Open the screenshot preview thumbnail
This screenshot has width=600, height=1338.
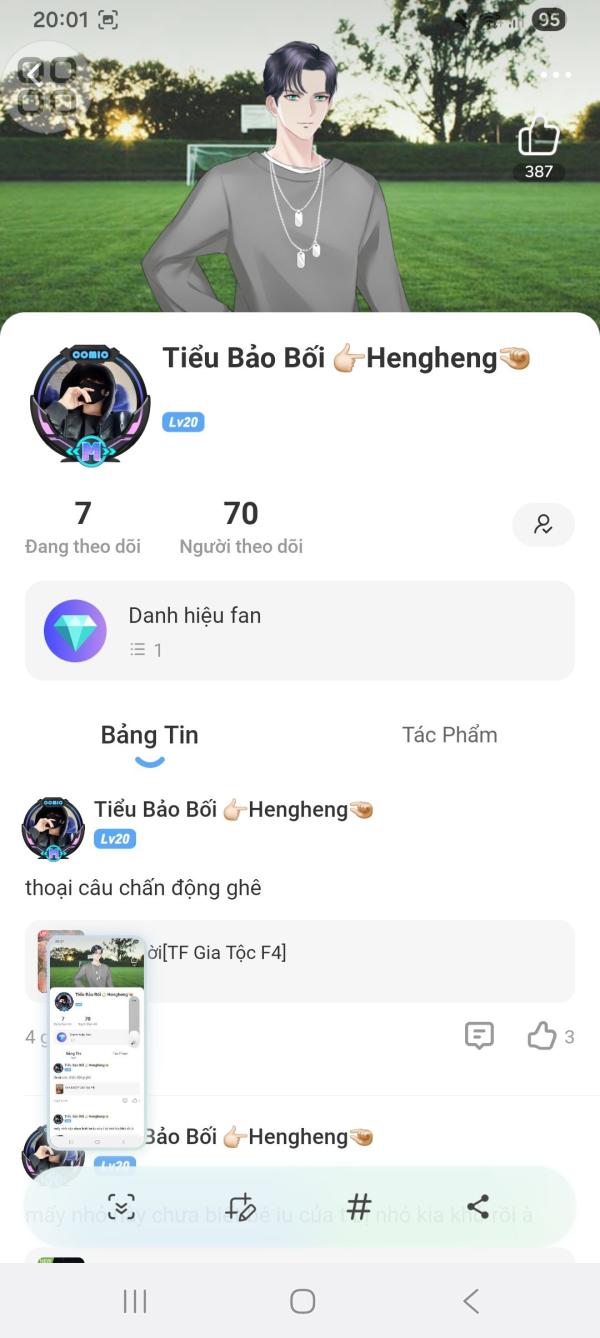[97, 1042]
